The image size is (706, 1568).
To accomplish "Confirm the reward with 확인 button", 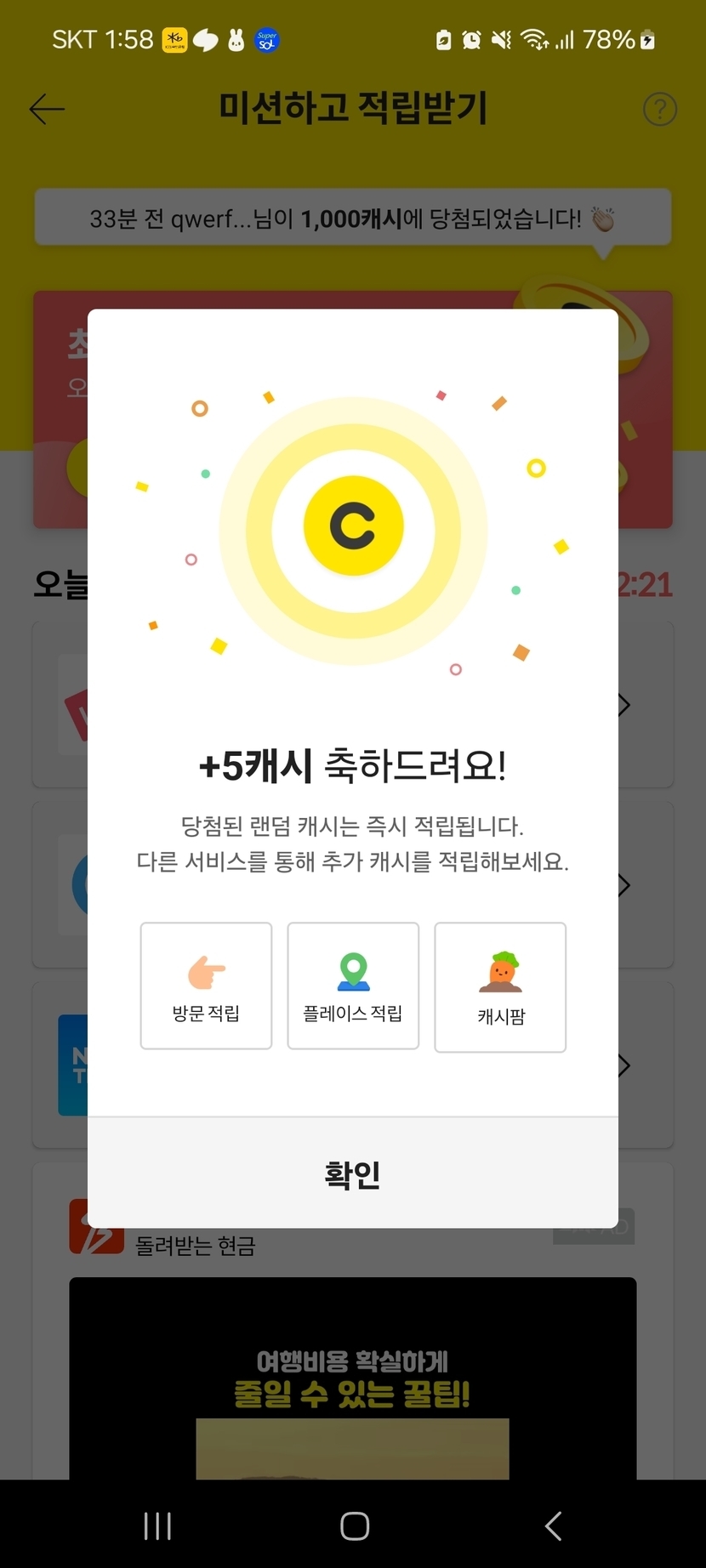I will [352, 1173].
